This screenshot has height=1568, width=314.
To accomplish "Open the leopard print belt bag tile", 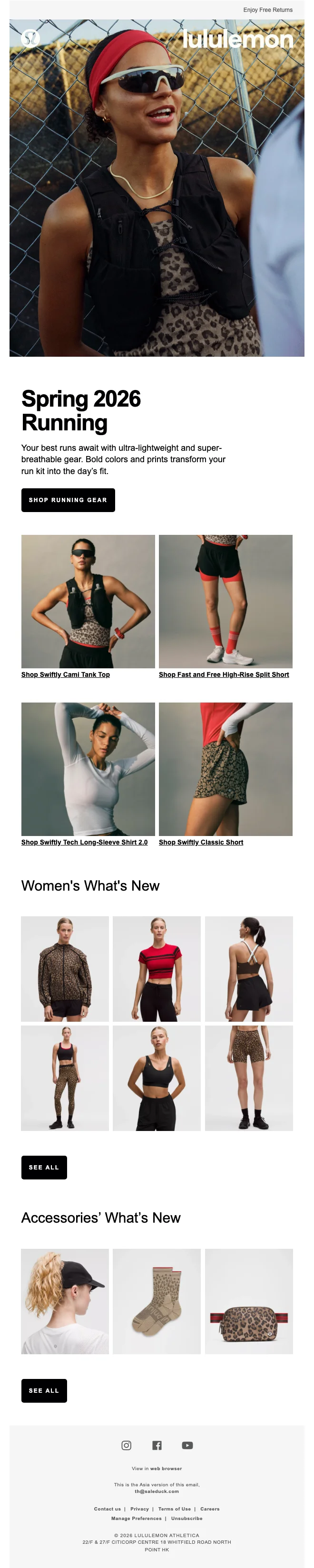I will tap(249, 1302).
